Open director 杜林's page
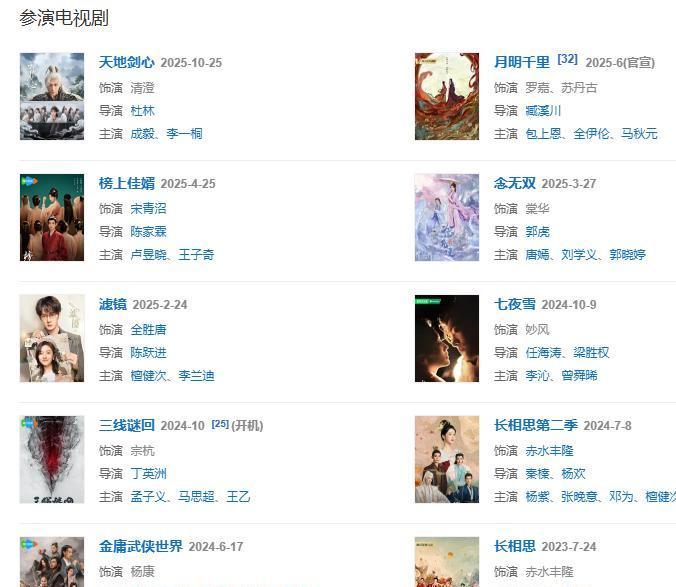676x587 pixels. coord(143,111)
